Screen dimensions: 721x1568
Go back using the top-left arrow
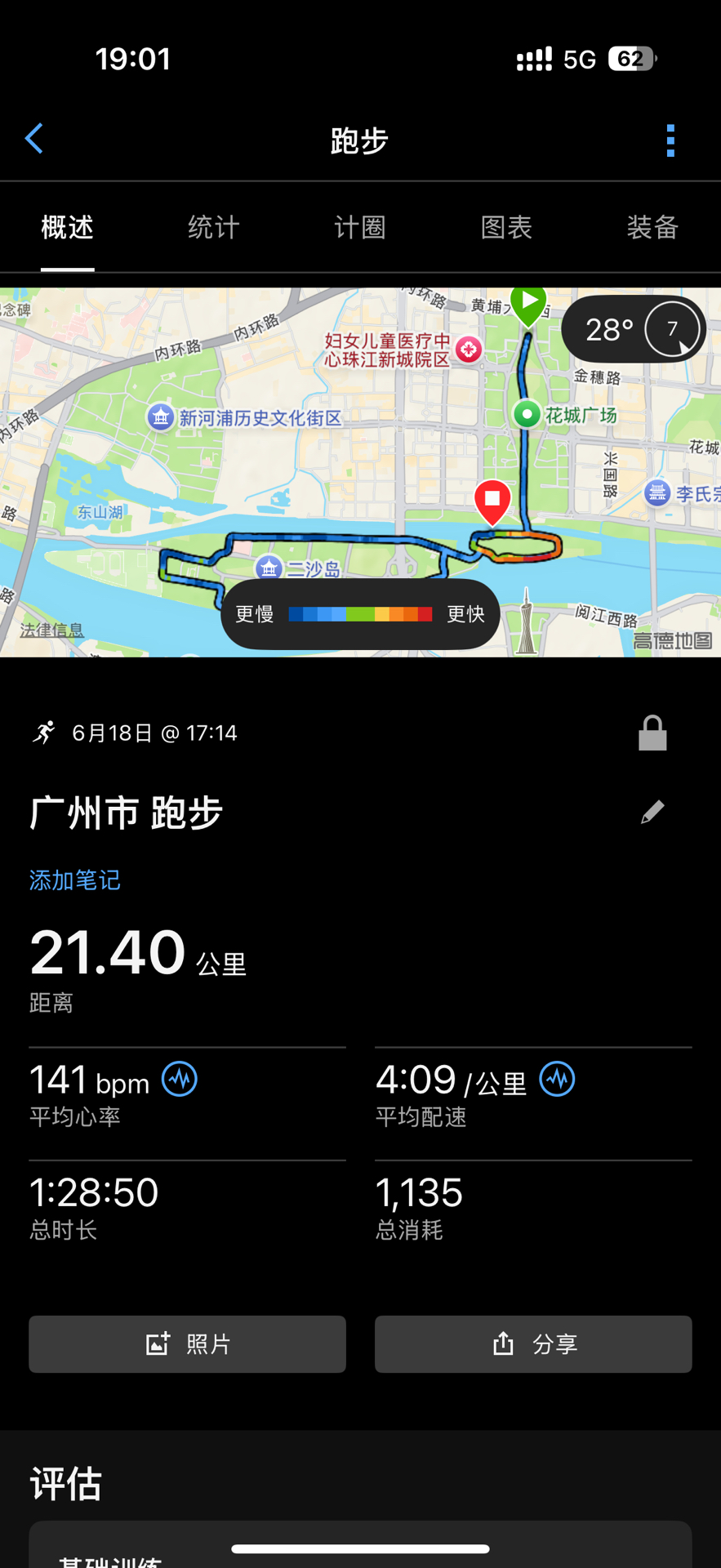click(34, 140)
